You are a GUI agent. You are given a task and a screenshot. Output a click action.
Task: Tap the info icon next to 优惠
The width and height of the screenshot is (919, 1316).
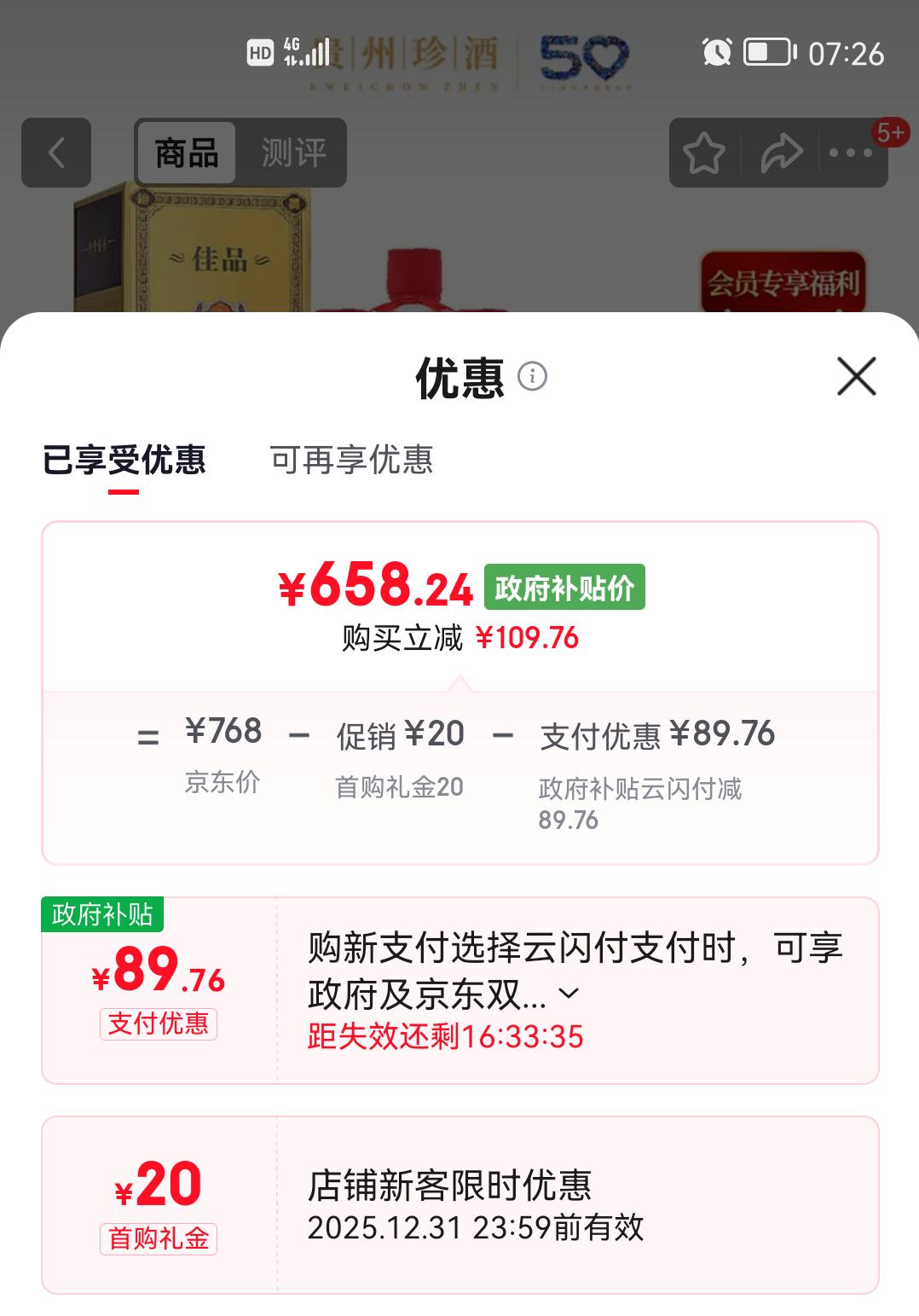[534, 375]
